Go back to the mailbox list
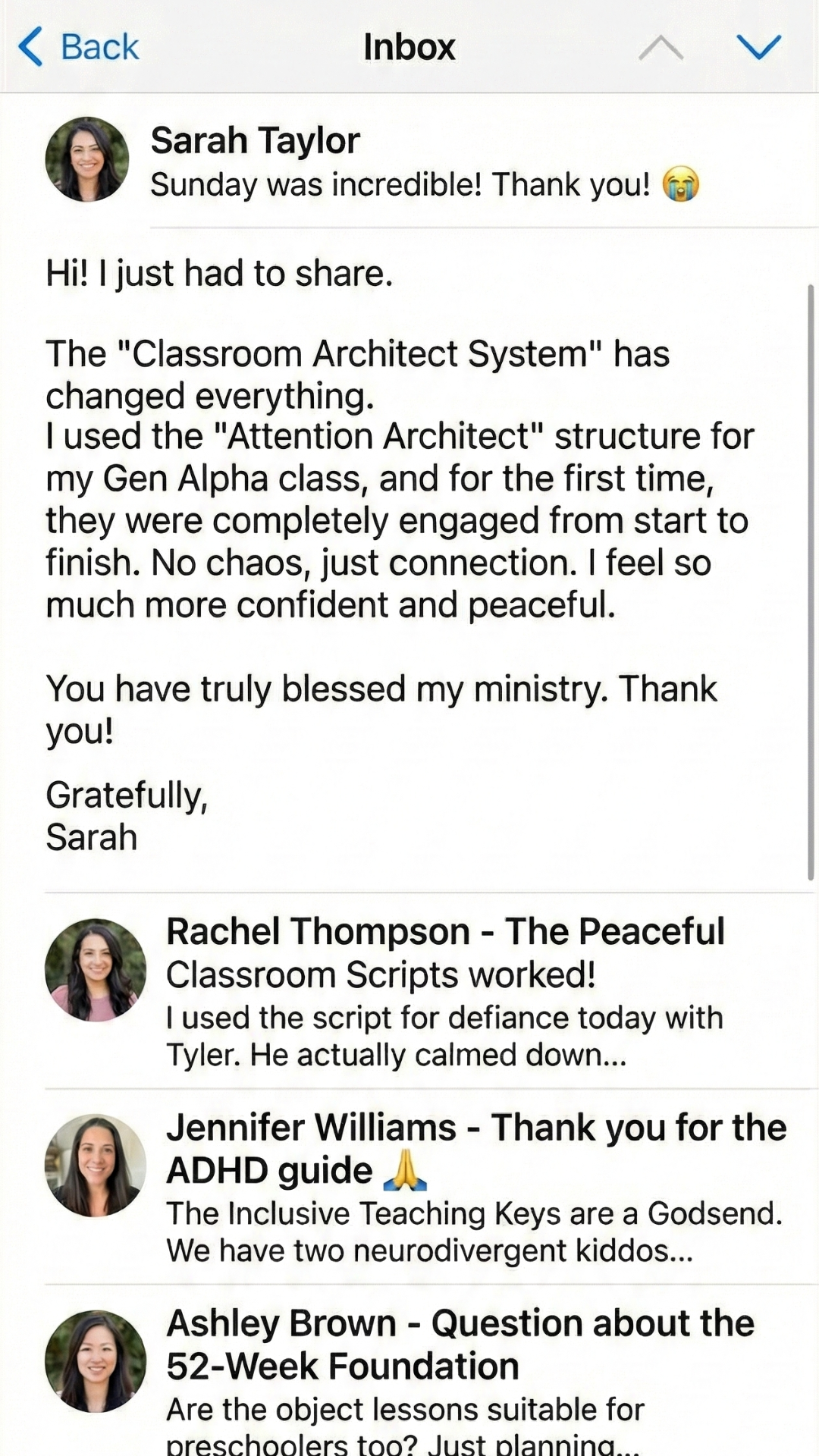Screen dimensions: 819x1456 pos(78,47)
